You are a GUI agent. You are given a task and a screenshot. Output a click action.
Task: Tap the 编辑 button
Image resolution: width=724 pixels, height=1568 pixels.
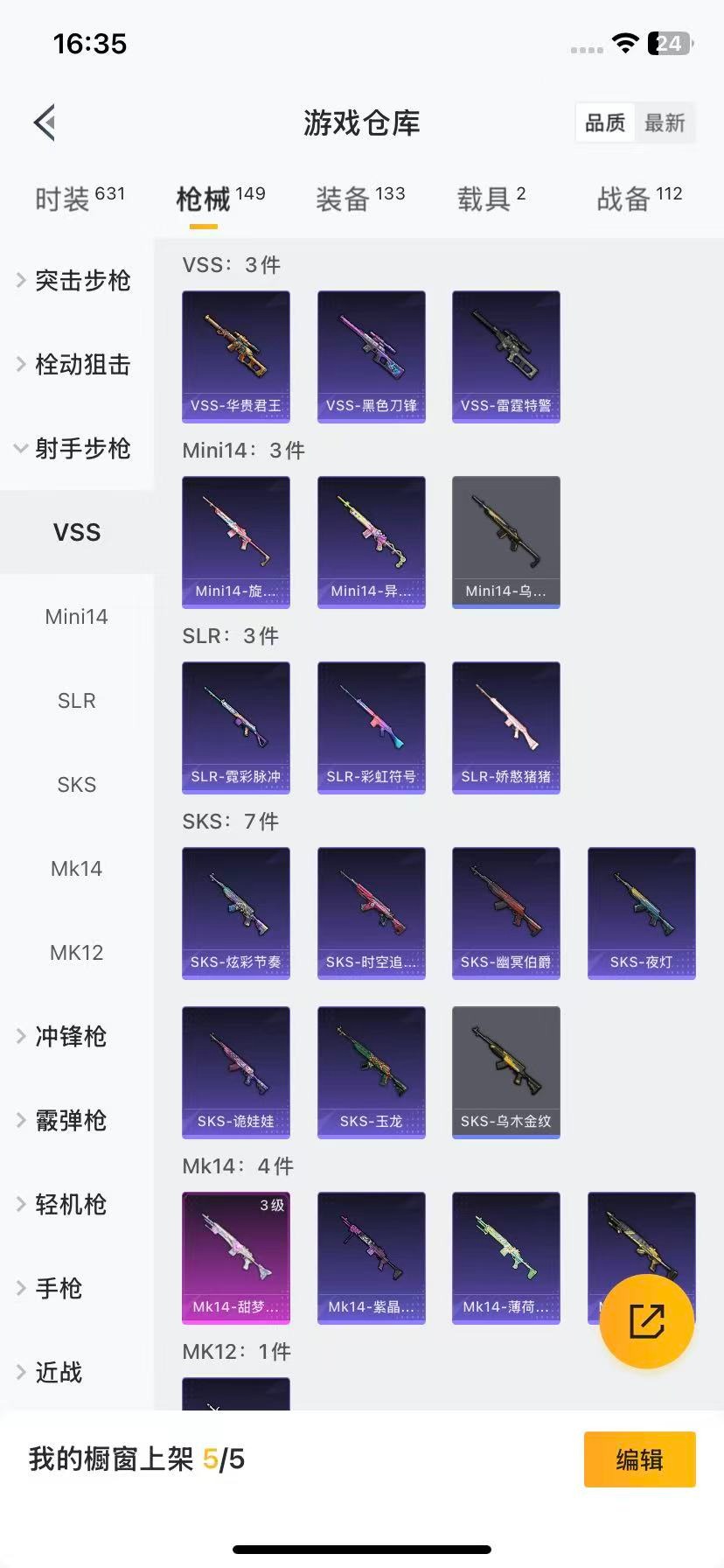[639, 1459]
